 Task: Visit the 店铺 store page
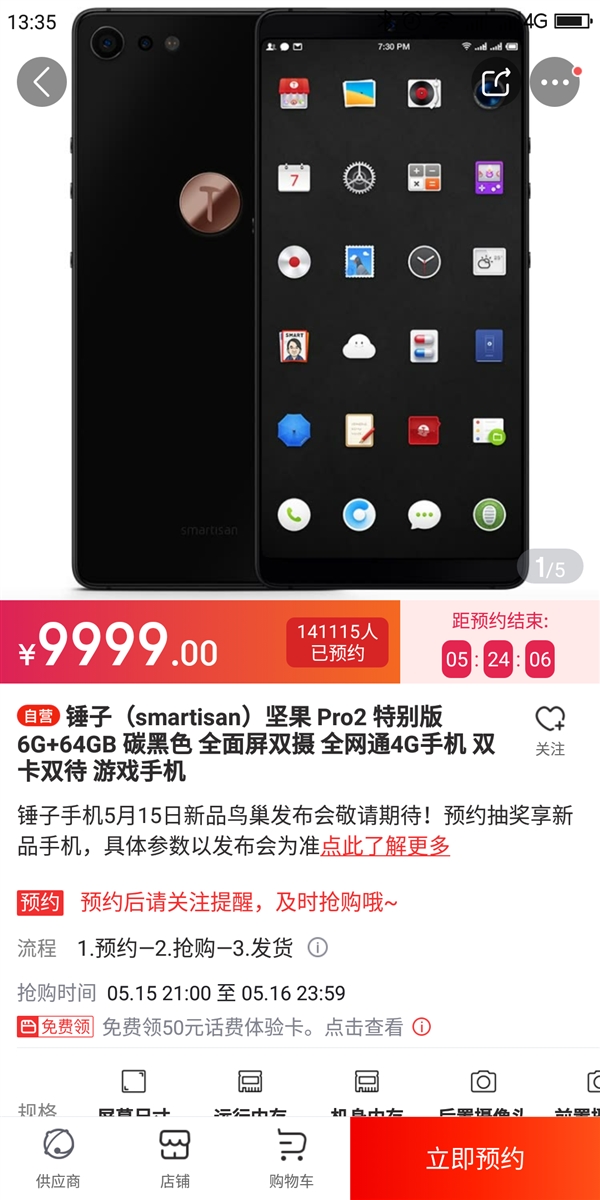175,1157
